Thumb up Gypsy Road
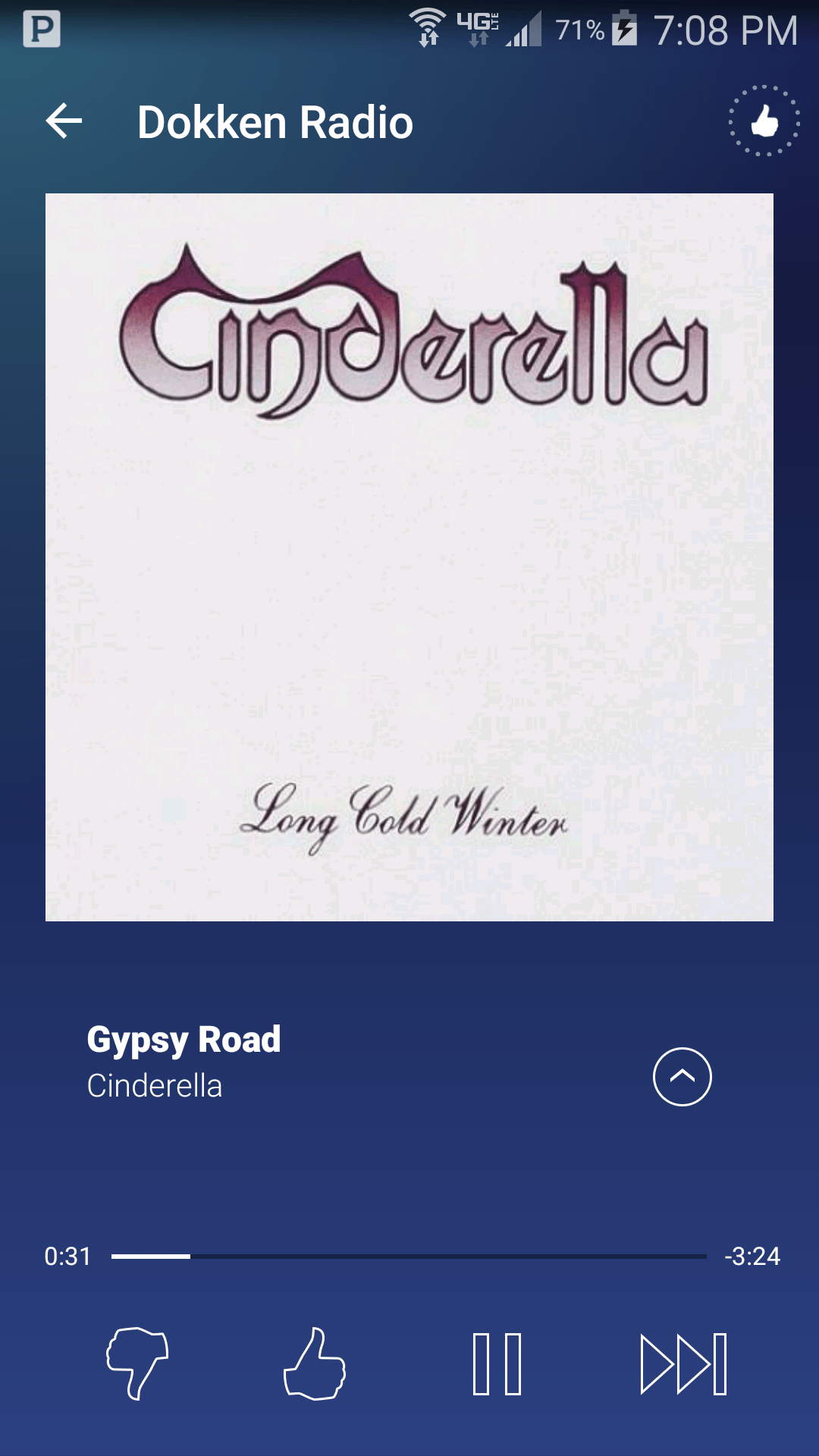Screen dimensions: 819x1456 pos(315,1363)
